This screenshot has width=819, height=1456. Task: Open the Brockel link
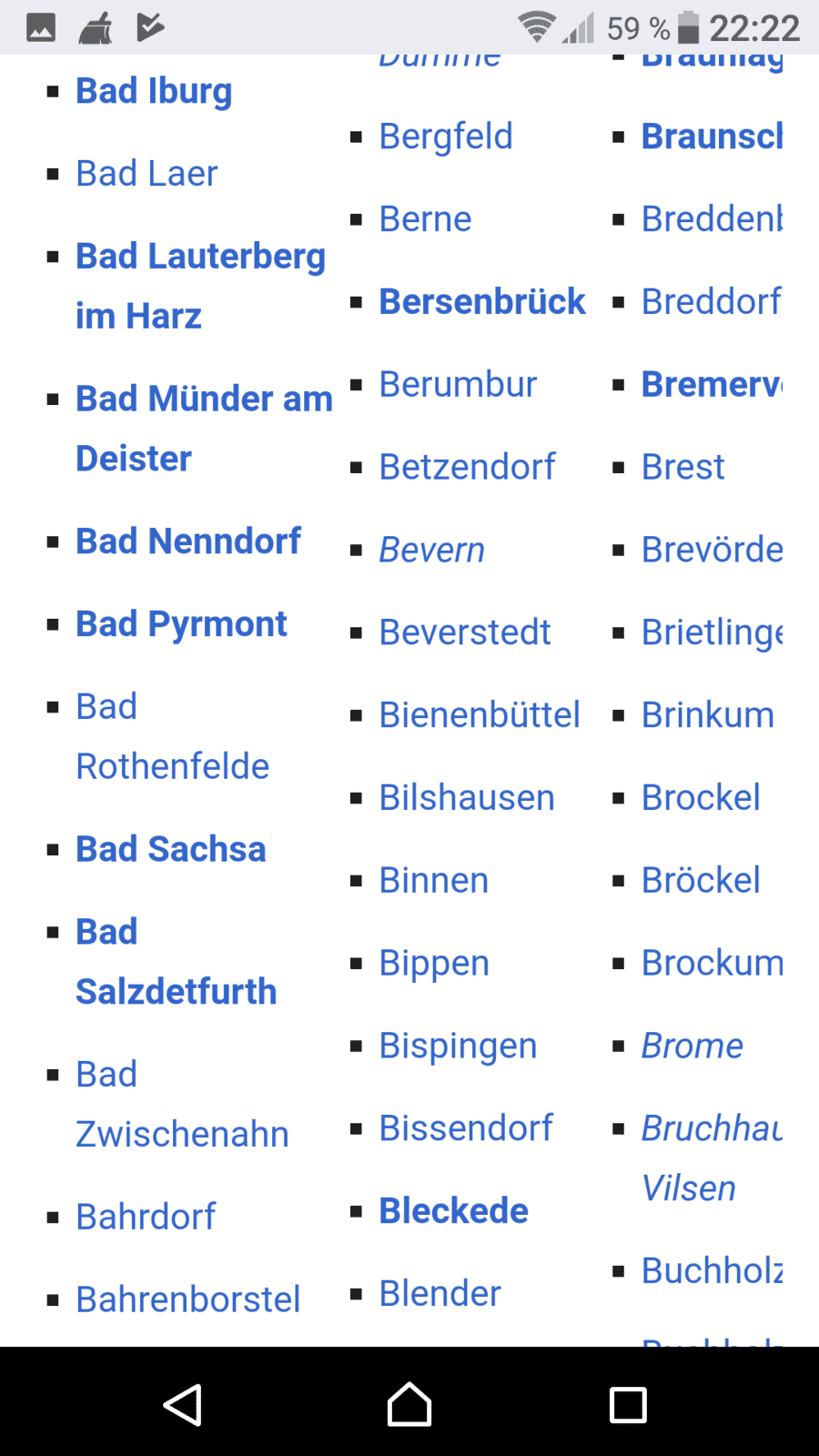(701, 798)
